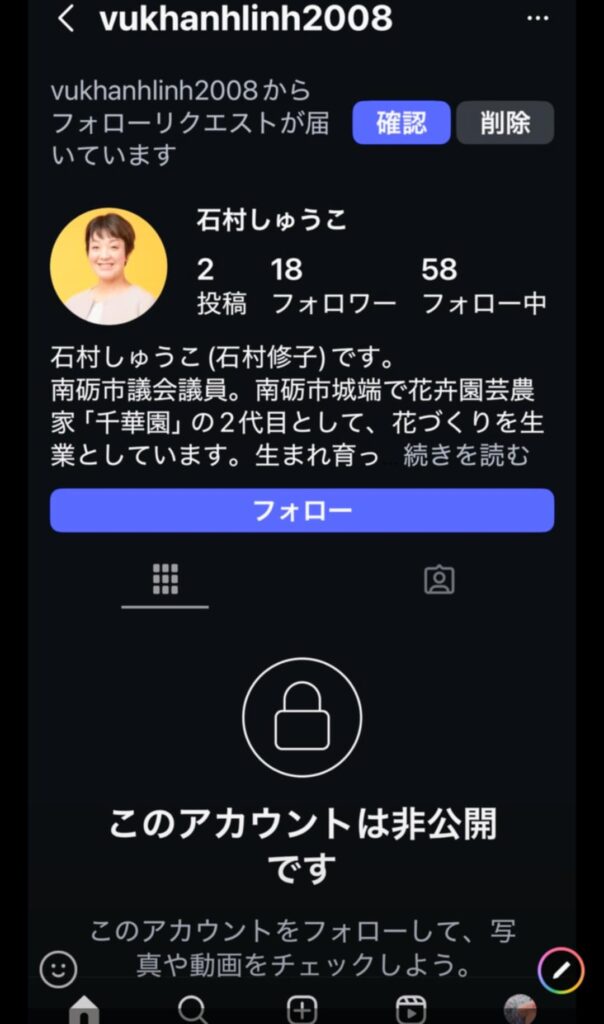
Task: Follow this account with フォロー button
Action: point(302,511)
